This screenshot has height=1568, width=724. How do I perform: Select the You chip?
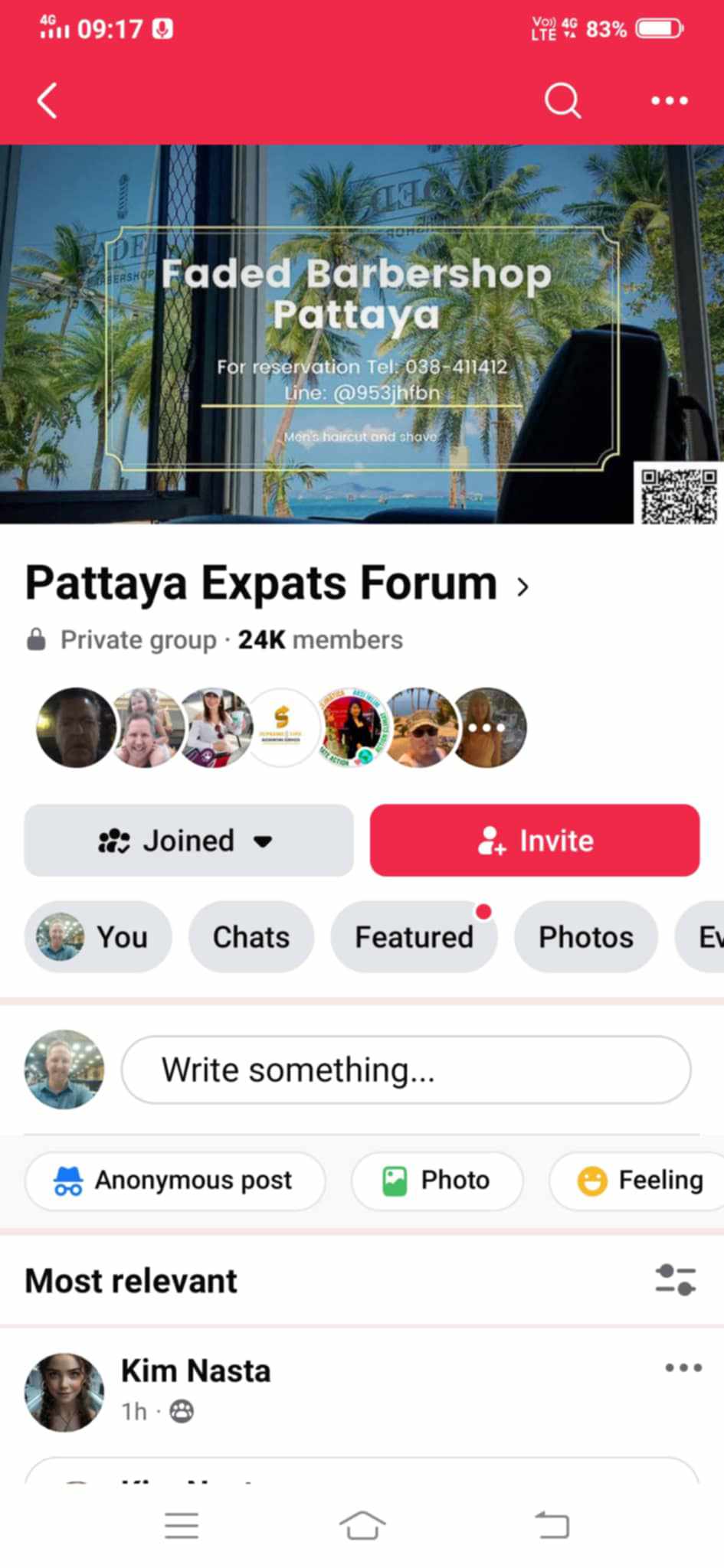tap(98, 937)
